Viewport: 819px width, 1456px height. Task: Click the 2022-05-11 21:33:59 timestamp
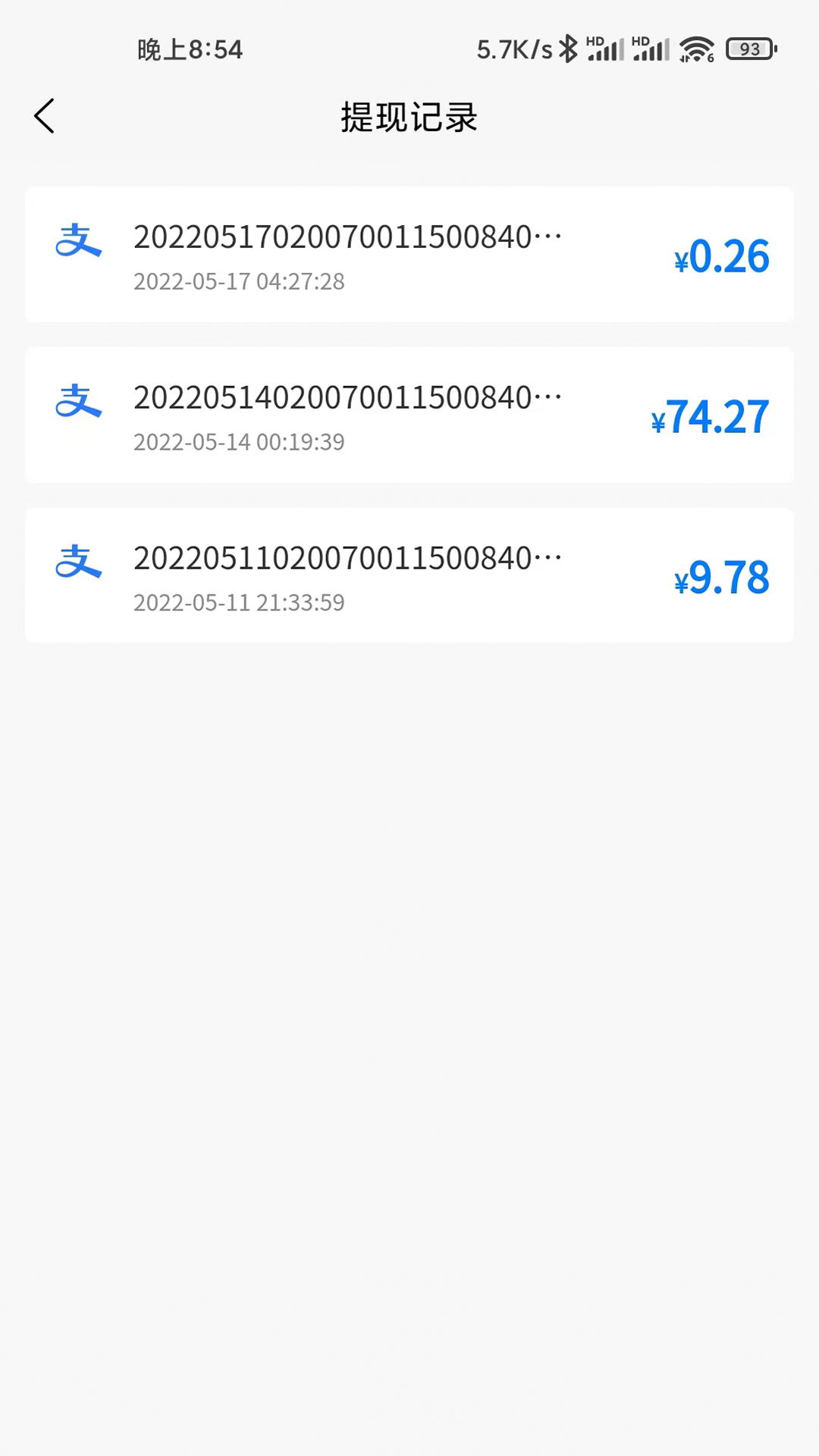click(x=239, y=603)
